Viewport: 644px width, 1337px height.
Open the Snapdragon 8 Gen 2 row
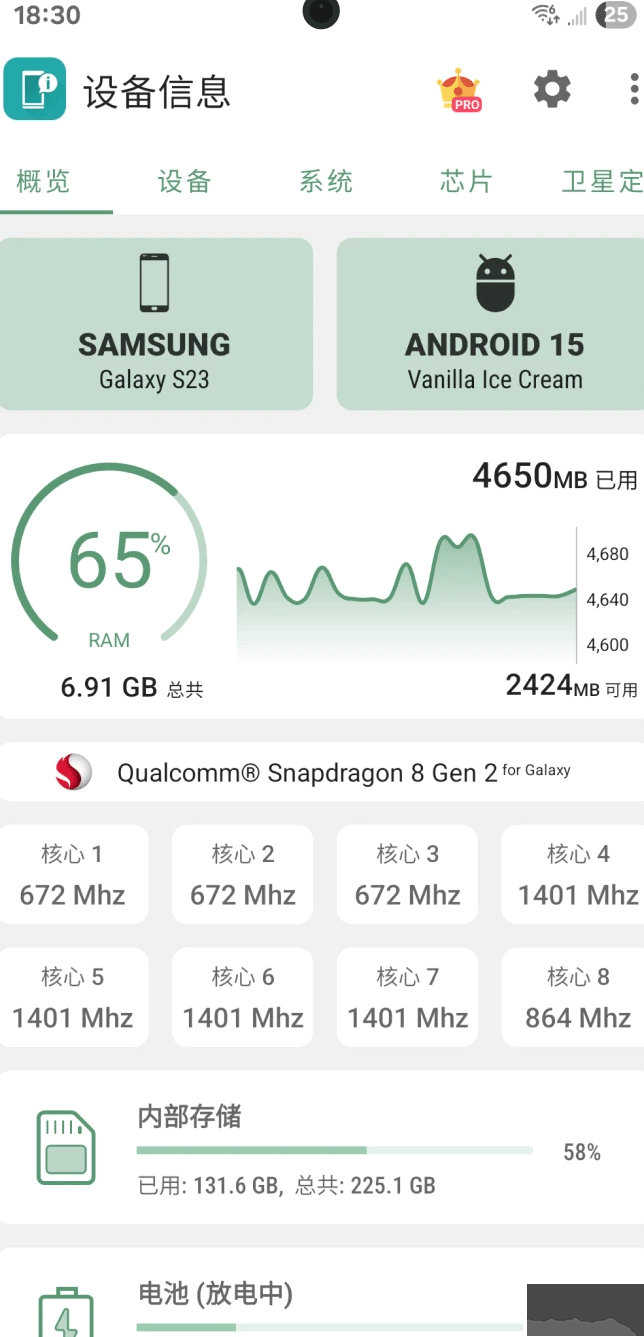pos(322,772)
